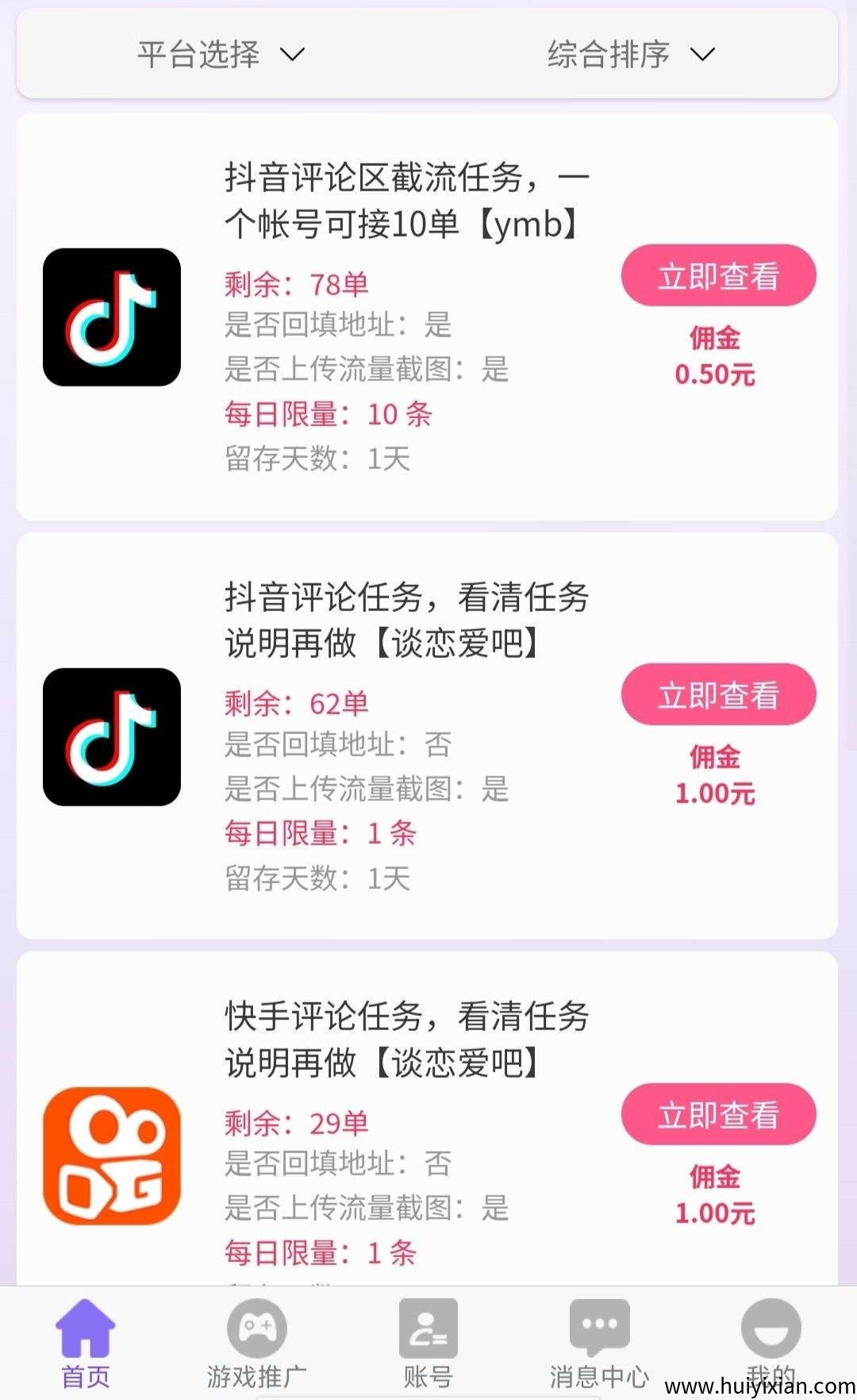
Task: Switch to the 消息中心 tab
Action: click(x=599, y=1341)
